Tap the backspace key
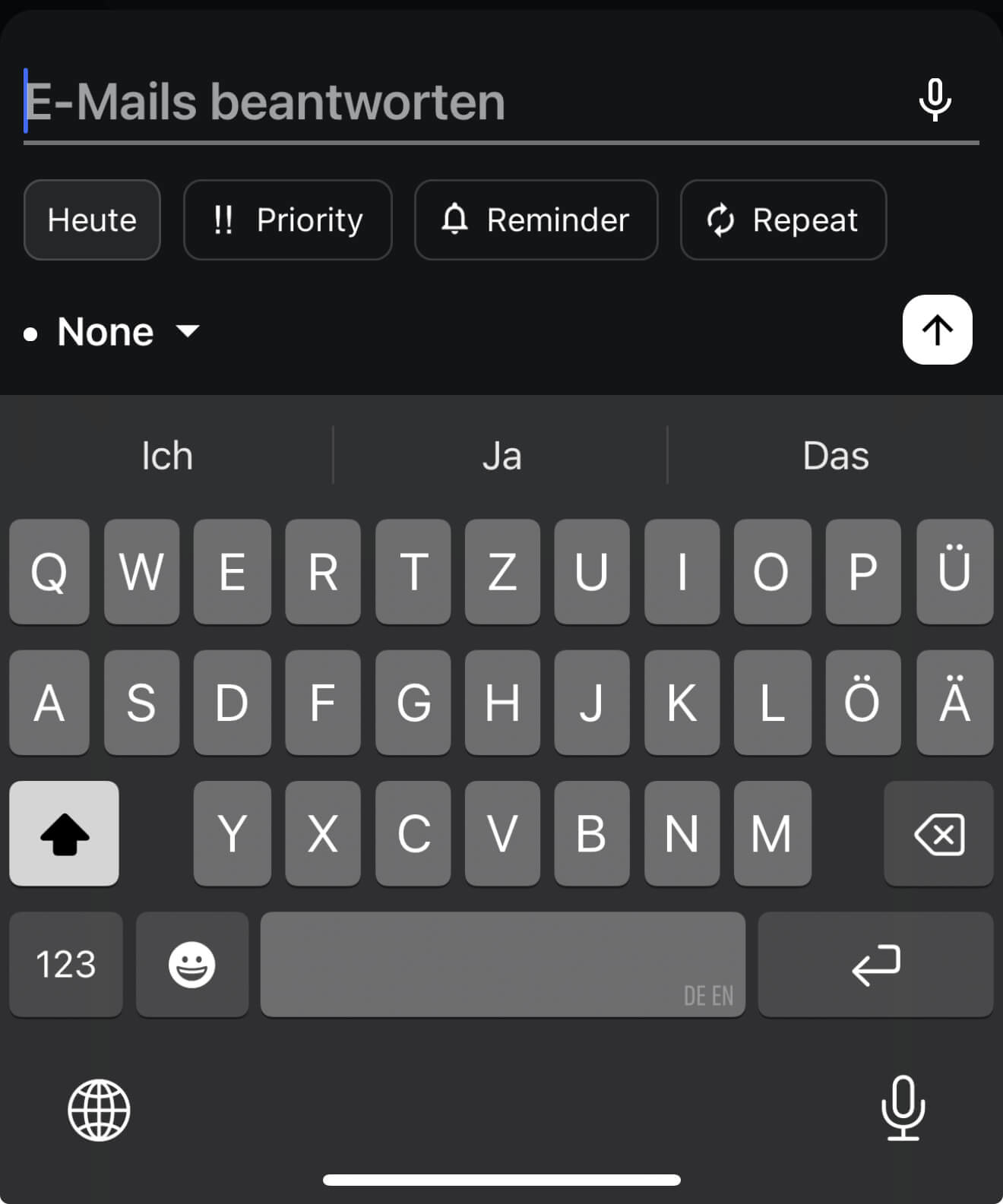 (x=938, y=834)
